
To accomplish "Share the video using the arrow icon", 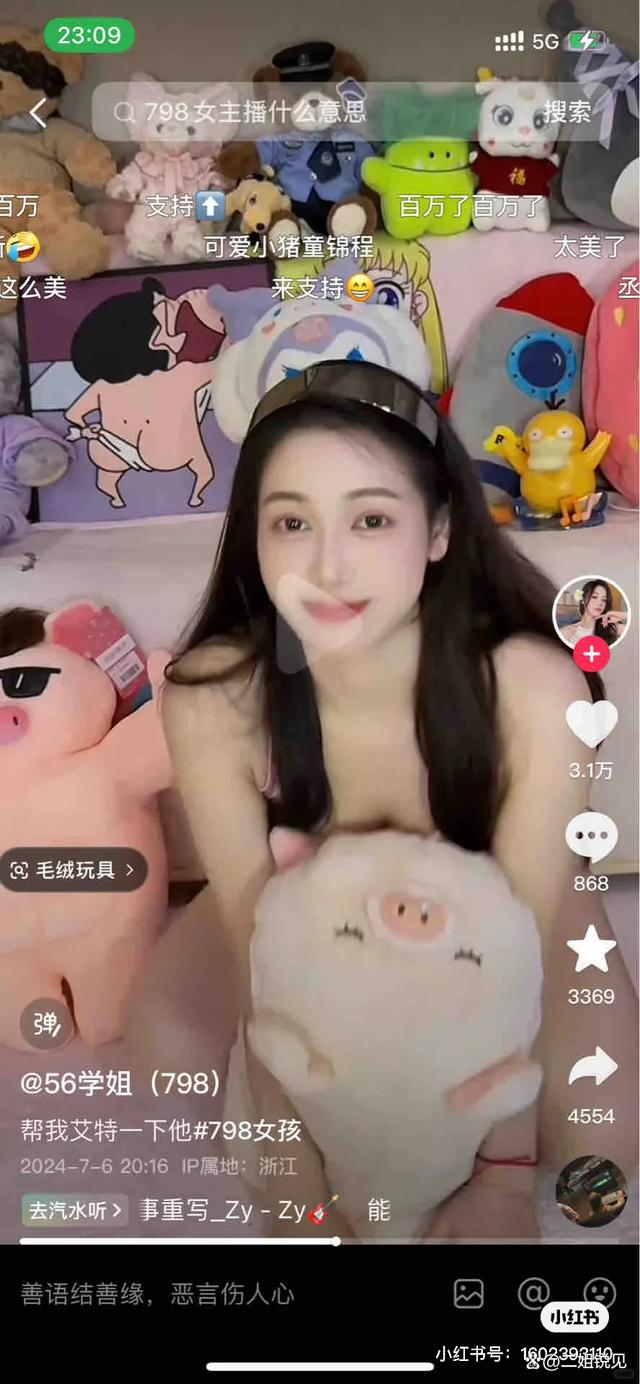I will [591, 1068].
